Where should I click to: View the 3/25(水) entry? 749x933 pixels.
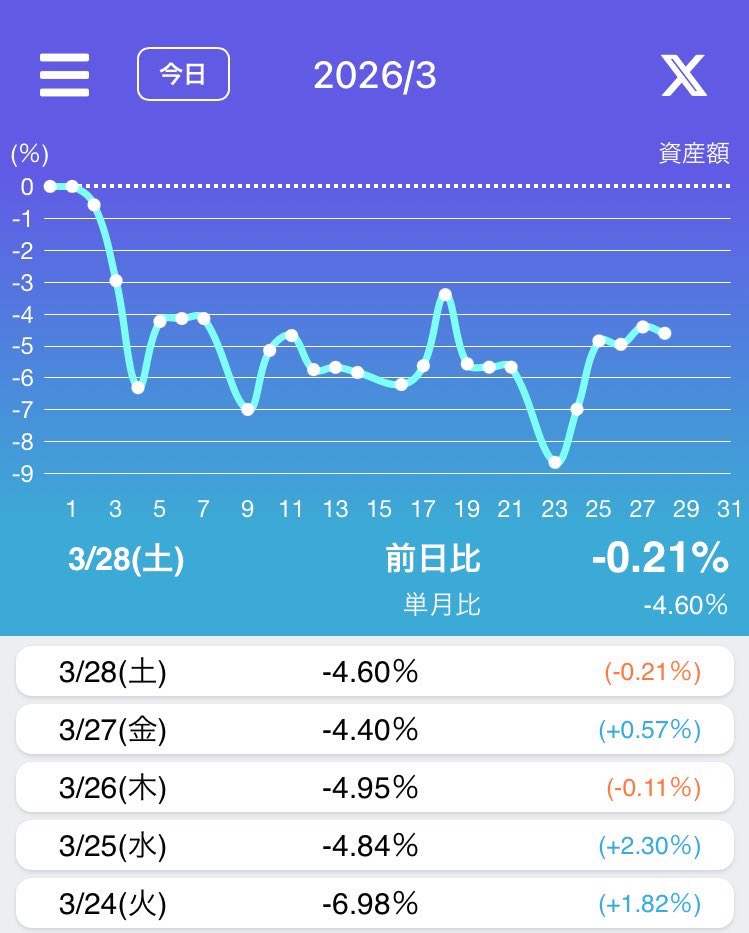tap(374, 846)
